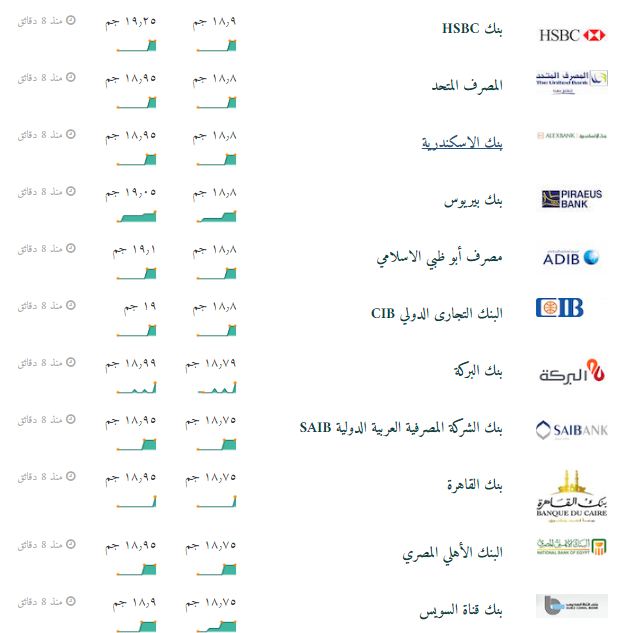View البنك الأهلي المصري details
Viewport: 620px width, 633px height.
tap(452, 552)
